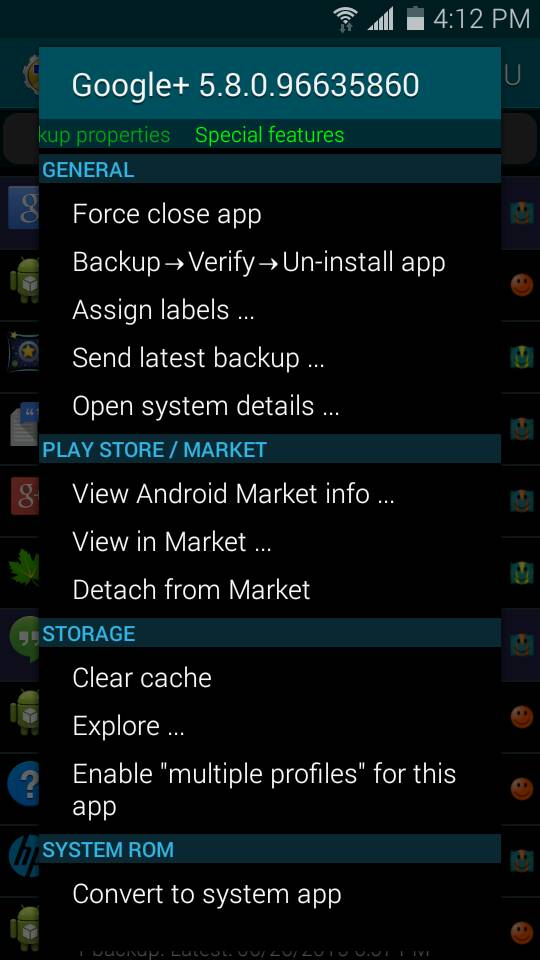Open system details for this app
The width and height of the screenshot is (540, 960).
(x=270, y=406)
